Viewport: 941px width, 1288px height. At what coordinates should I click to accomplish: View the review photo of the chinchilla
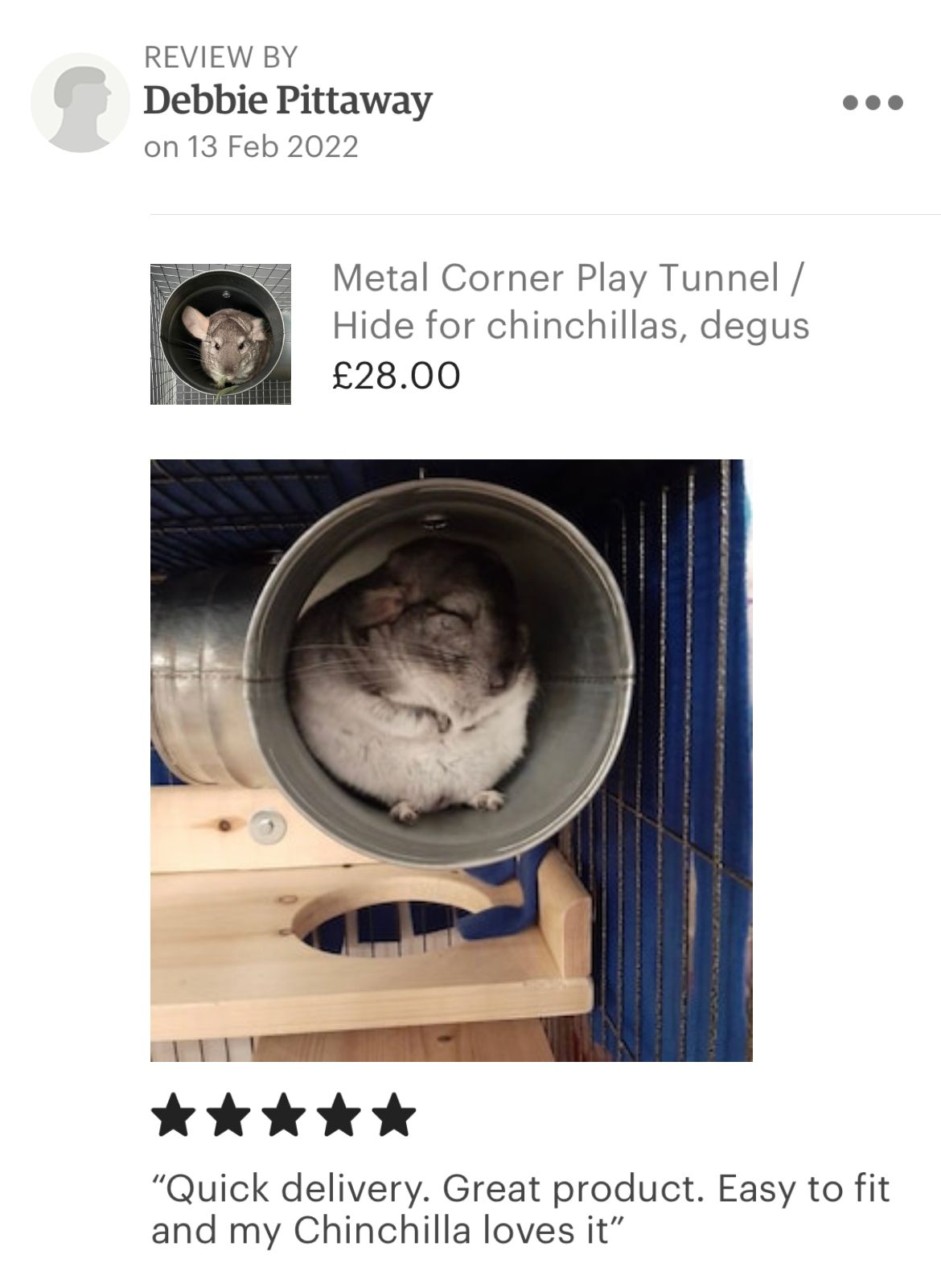(450, 759)
